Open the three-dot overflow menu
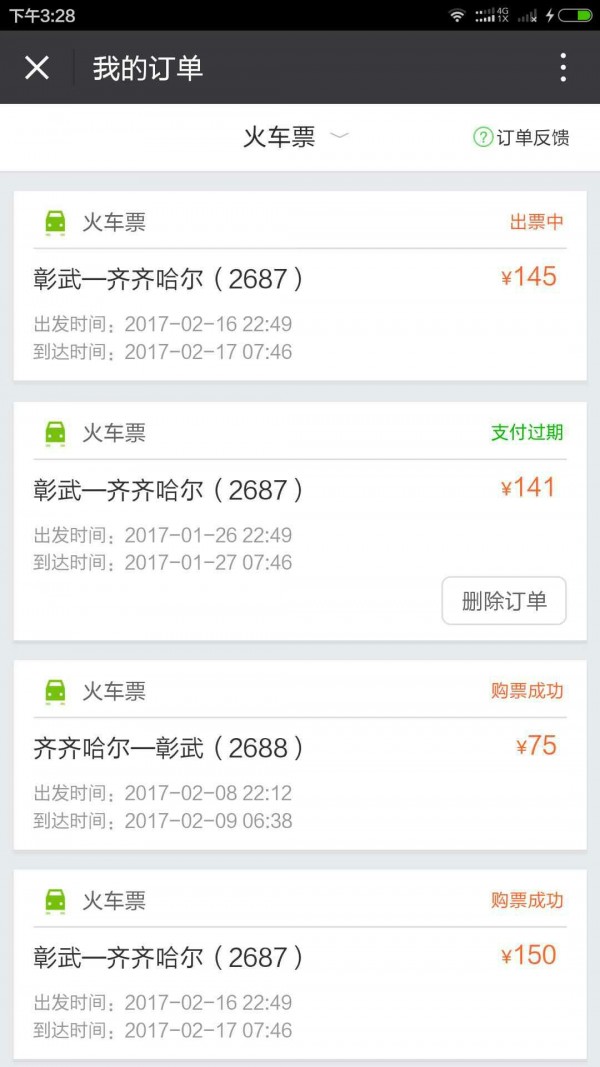The width and height of the screenshot is (600, 1067). 563,67
